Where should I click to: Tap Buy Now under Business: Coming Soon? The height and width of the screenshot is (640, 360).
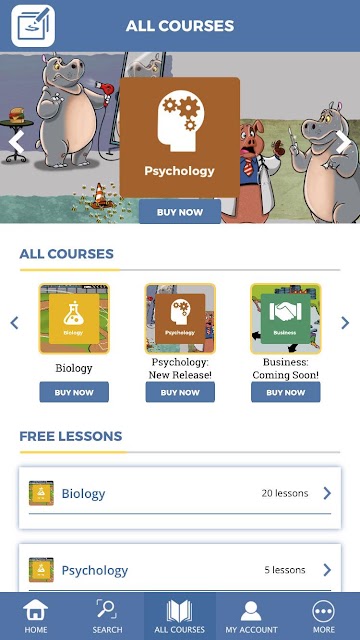point(286,392)
